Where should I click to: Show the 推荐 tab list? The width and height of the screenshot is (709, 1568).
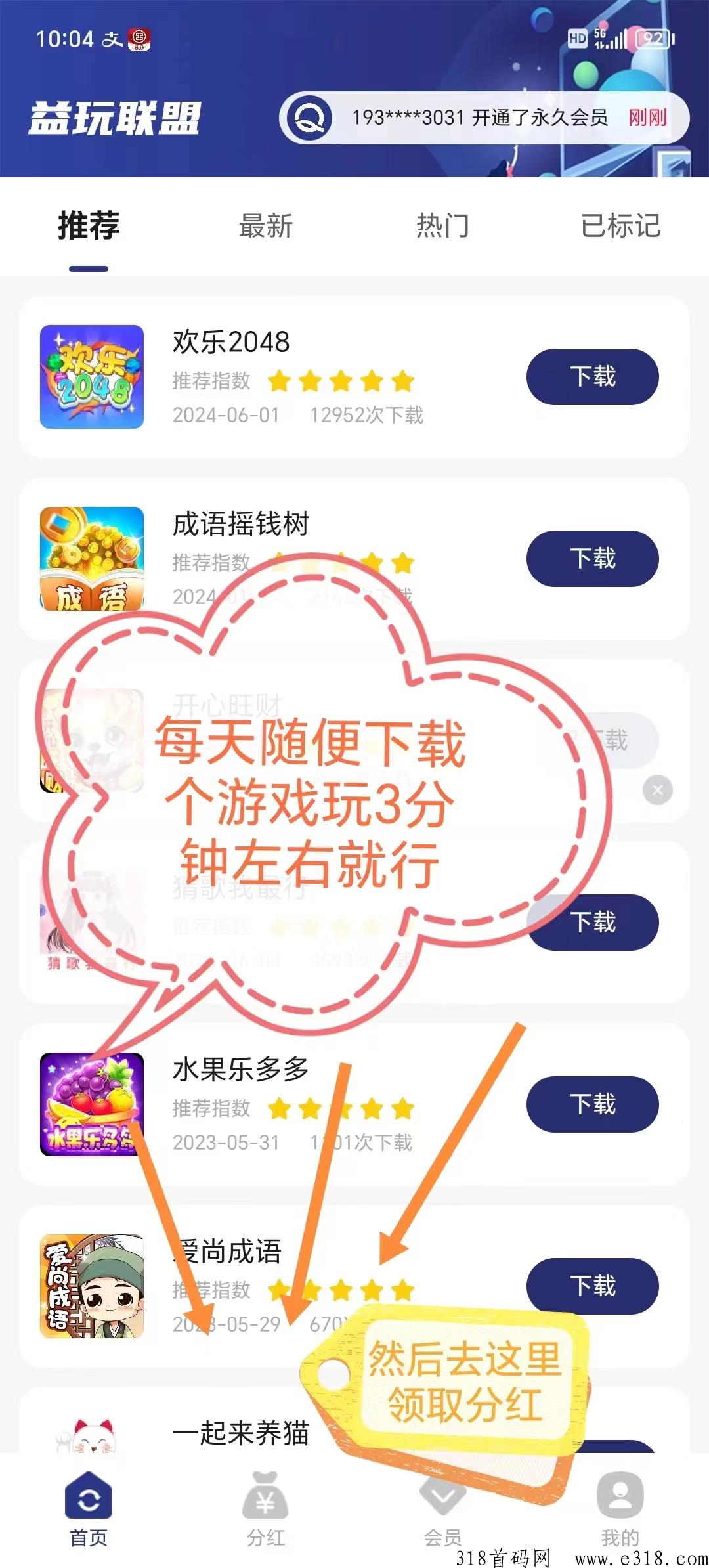pos(89,226)
